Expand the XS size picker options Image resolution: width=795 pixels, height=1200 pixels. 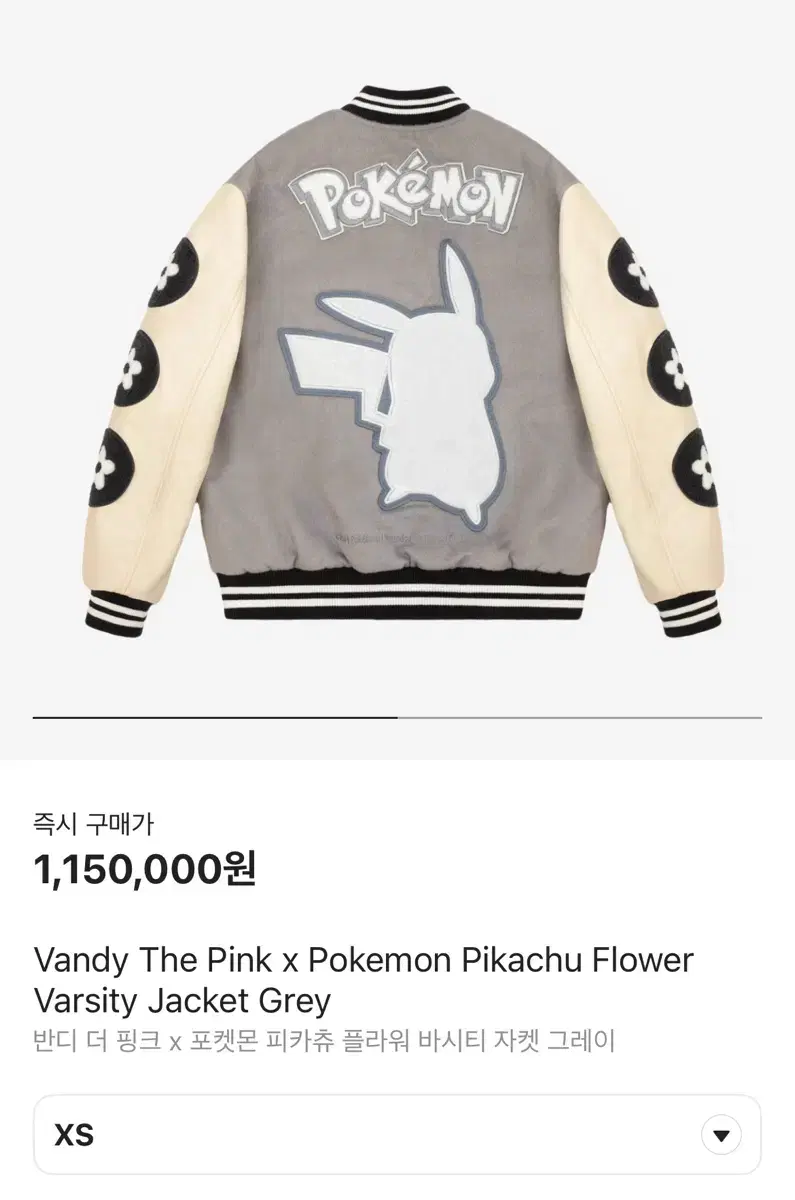(x=397, y=1133)
